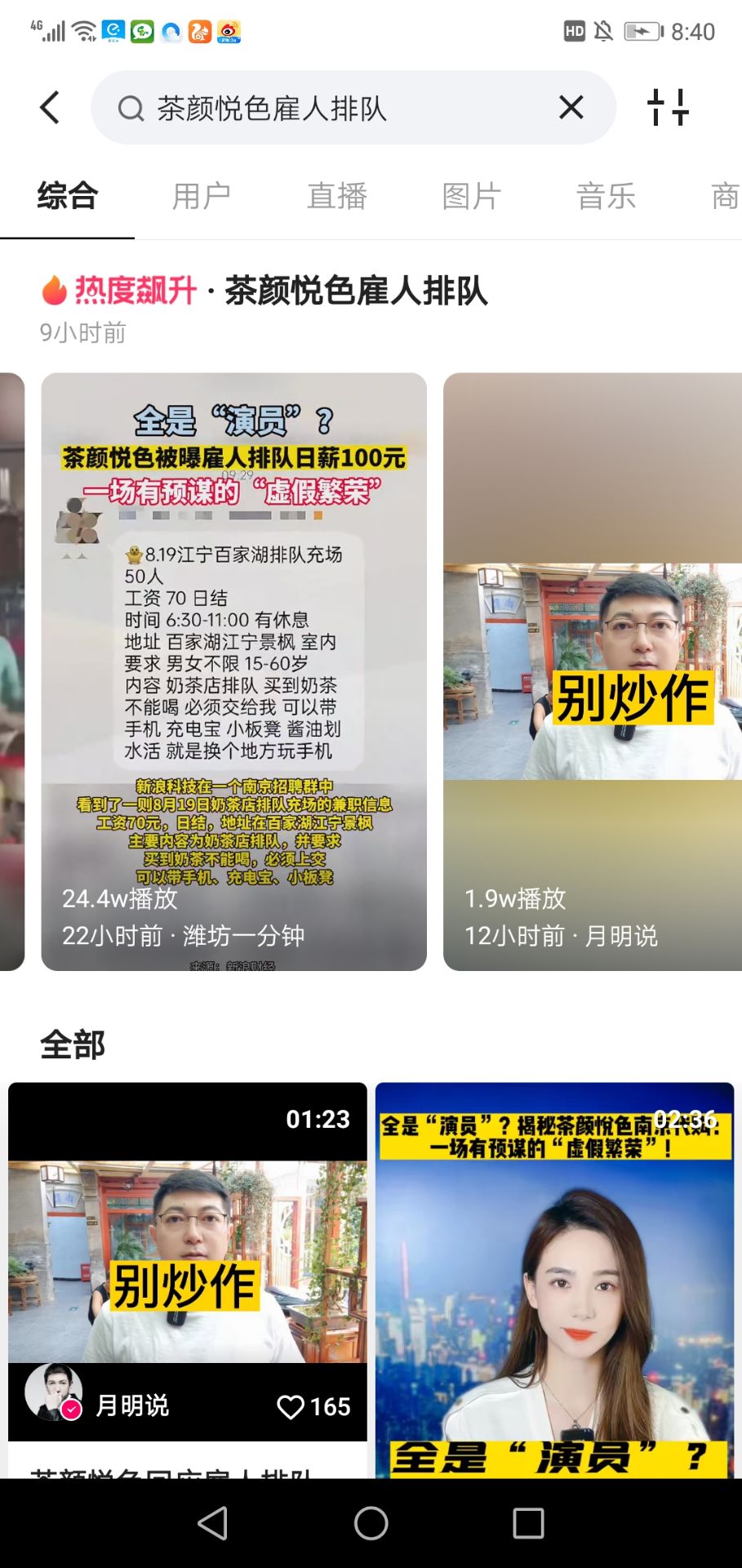Tap the system home button
The height and width of the screenshot is (1568, 742).
click(371, 1523)
